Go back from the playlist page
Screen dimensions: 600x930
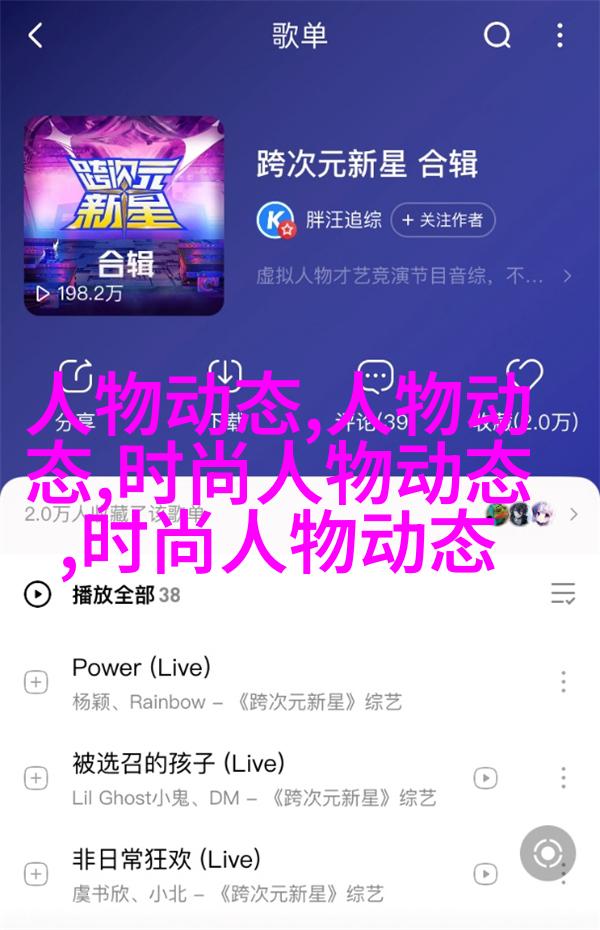[x=35, y=37]
